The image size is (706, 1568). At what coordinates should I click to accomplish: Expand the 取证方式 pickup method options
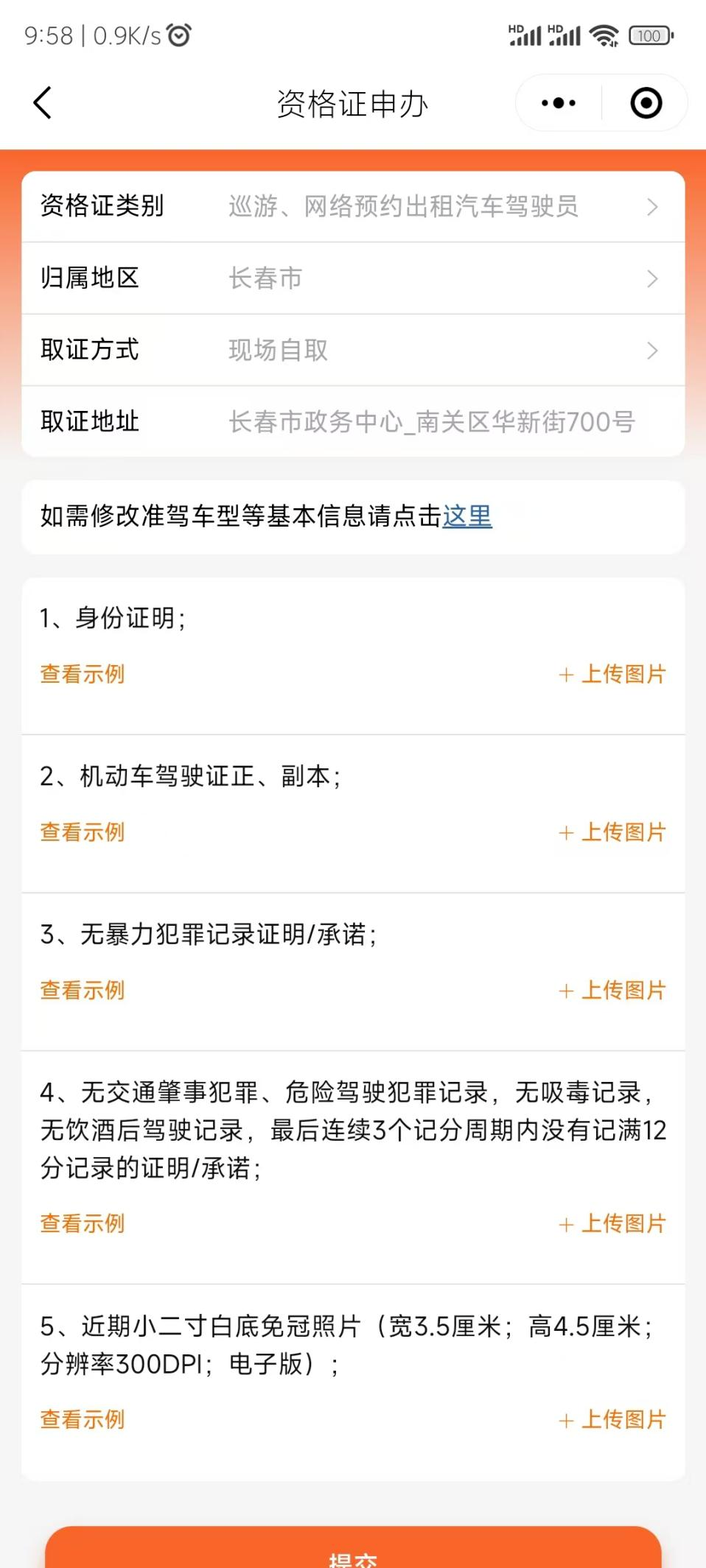click(x=651, y=350)
